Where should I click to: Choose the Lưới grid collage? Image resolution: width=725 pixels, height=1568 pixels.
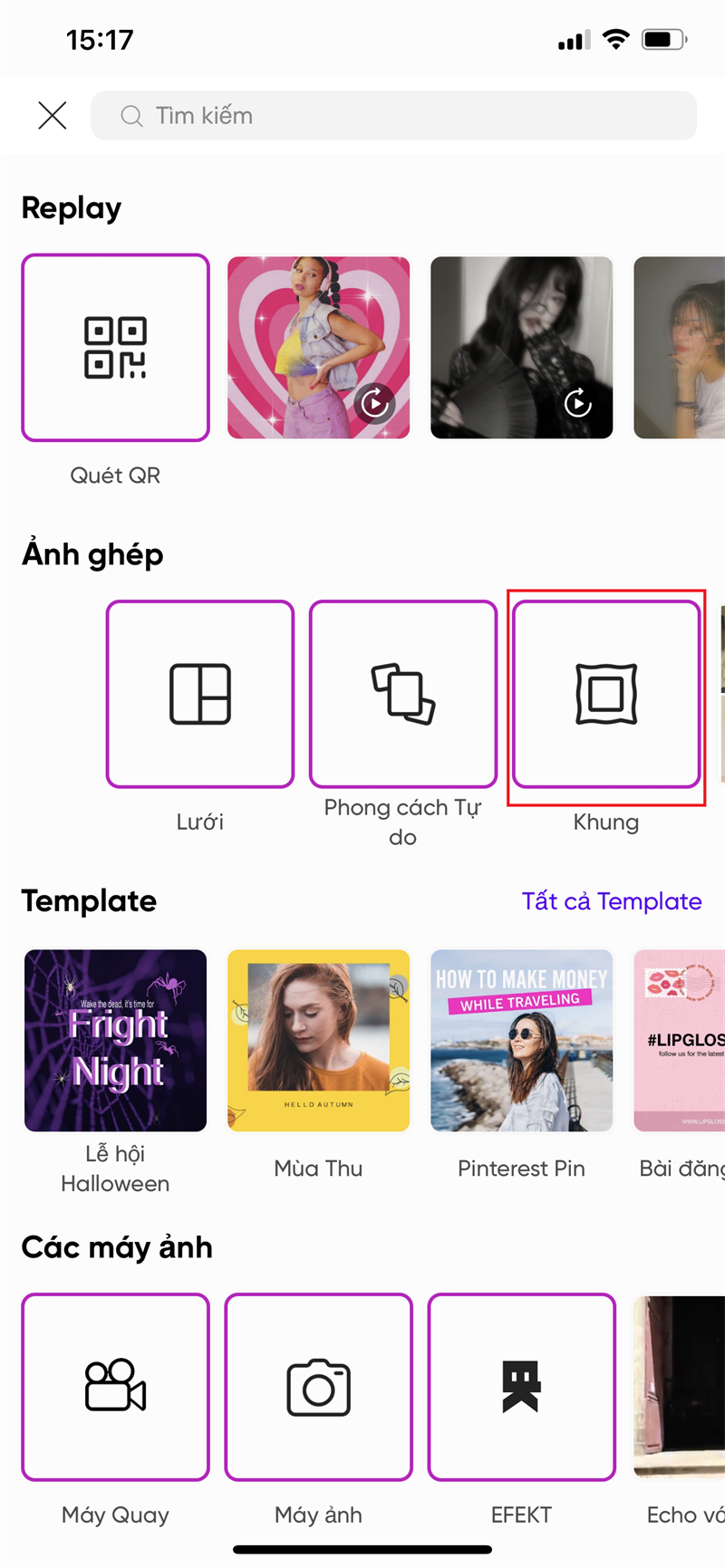[x=200, y=694]
